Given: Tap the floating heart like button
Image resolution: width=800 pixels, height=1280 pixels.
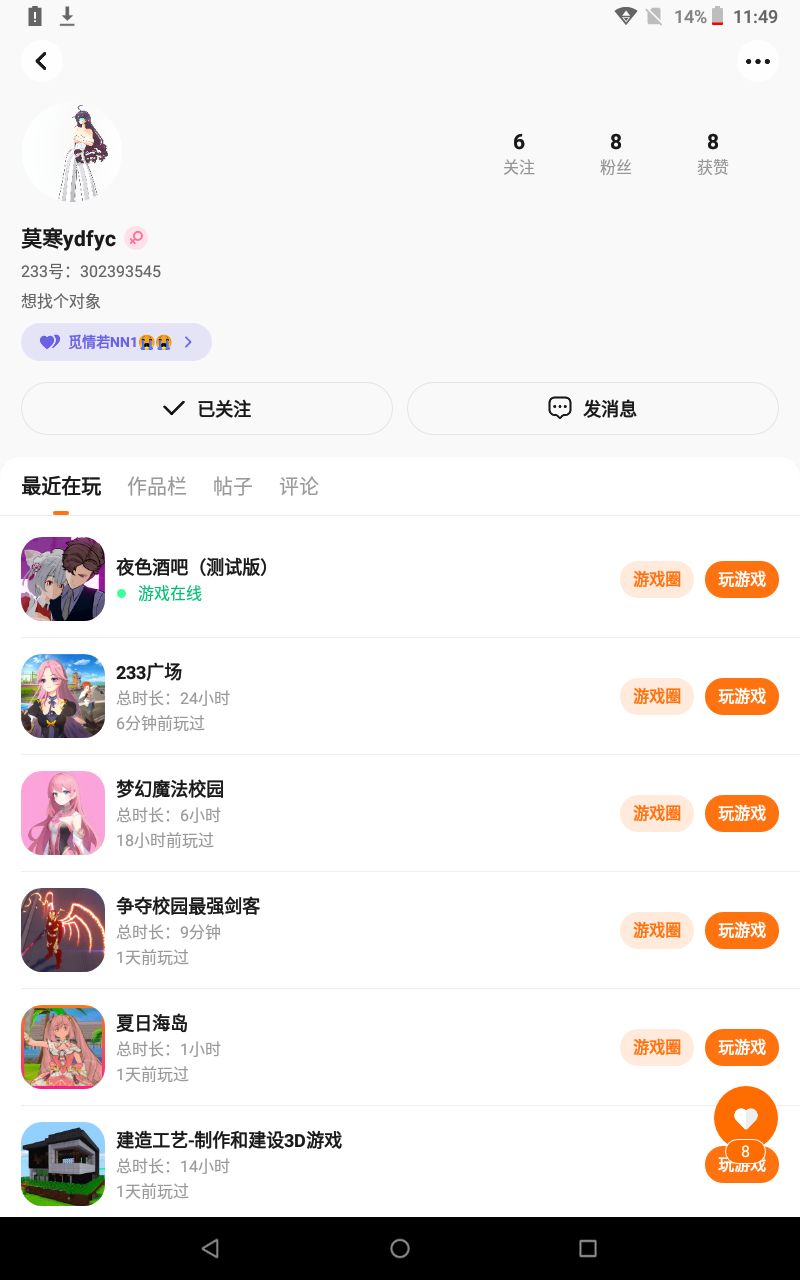Looking at the screenshot, I should 745,1117.
